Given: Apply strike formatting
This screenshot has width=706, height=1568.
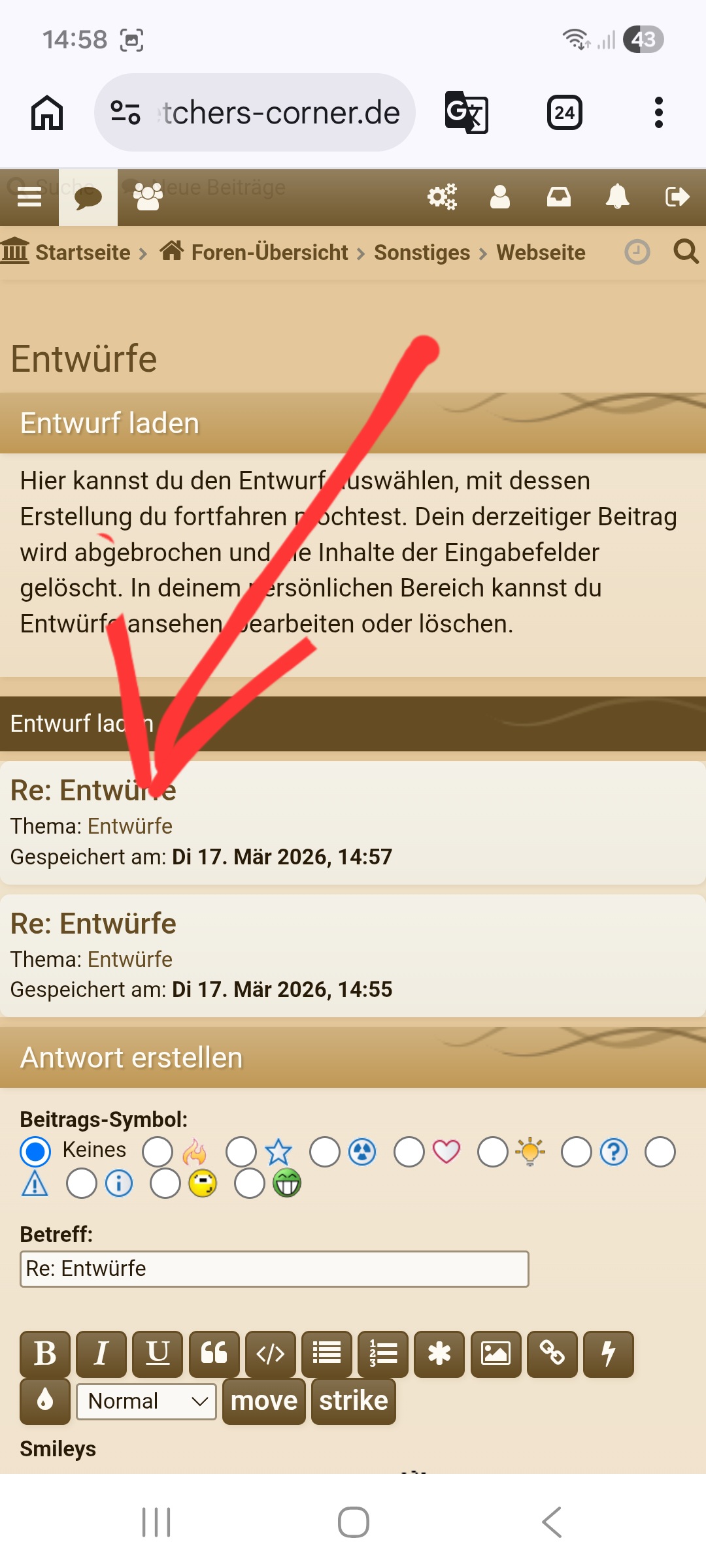Looking at the screenshot, I should (353, 1401).
